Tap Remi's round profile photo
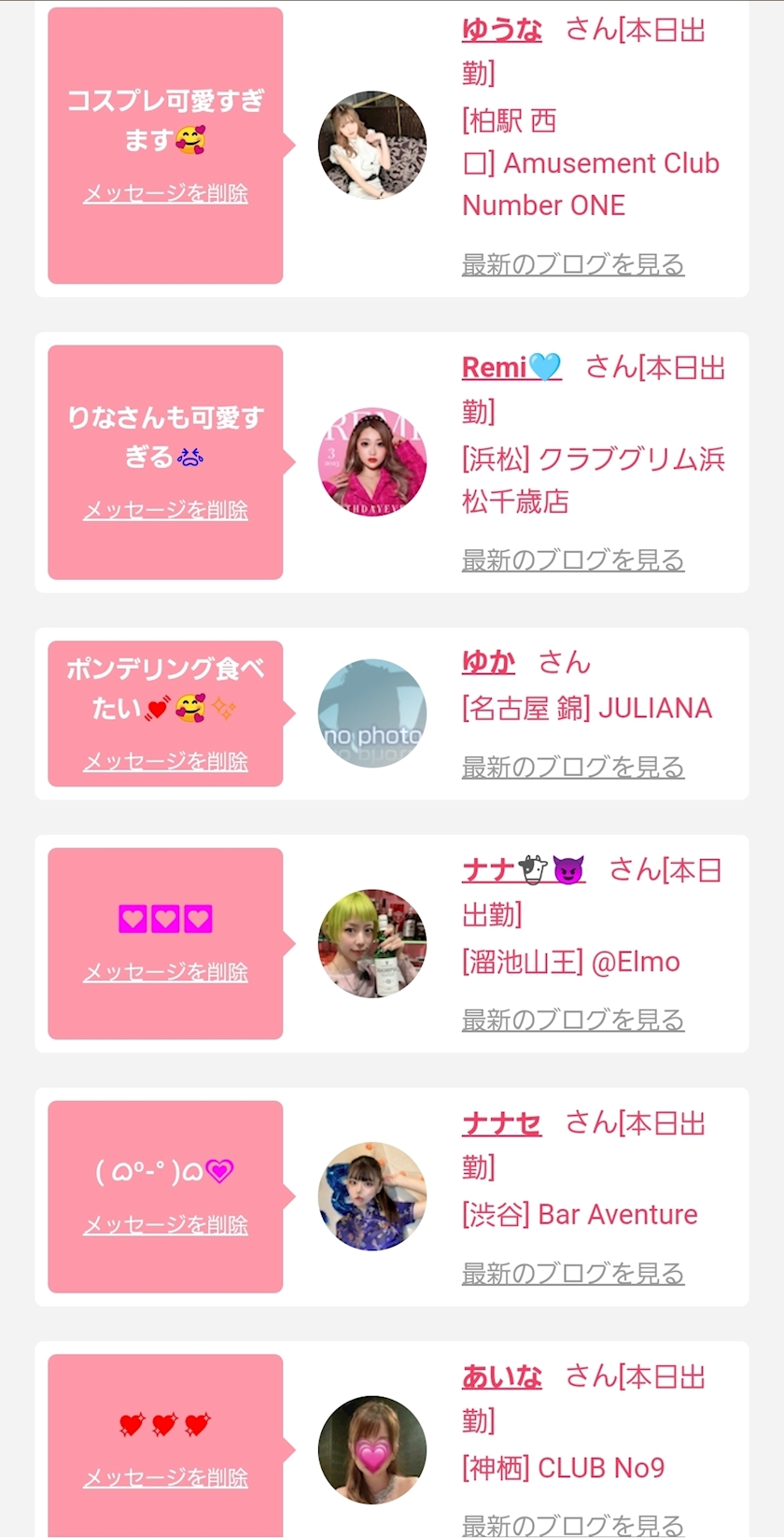The height and width of the screenshot is (1538, 784). click(x=372, y=461)
